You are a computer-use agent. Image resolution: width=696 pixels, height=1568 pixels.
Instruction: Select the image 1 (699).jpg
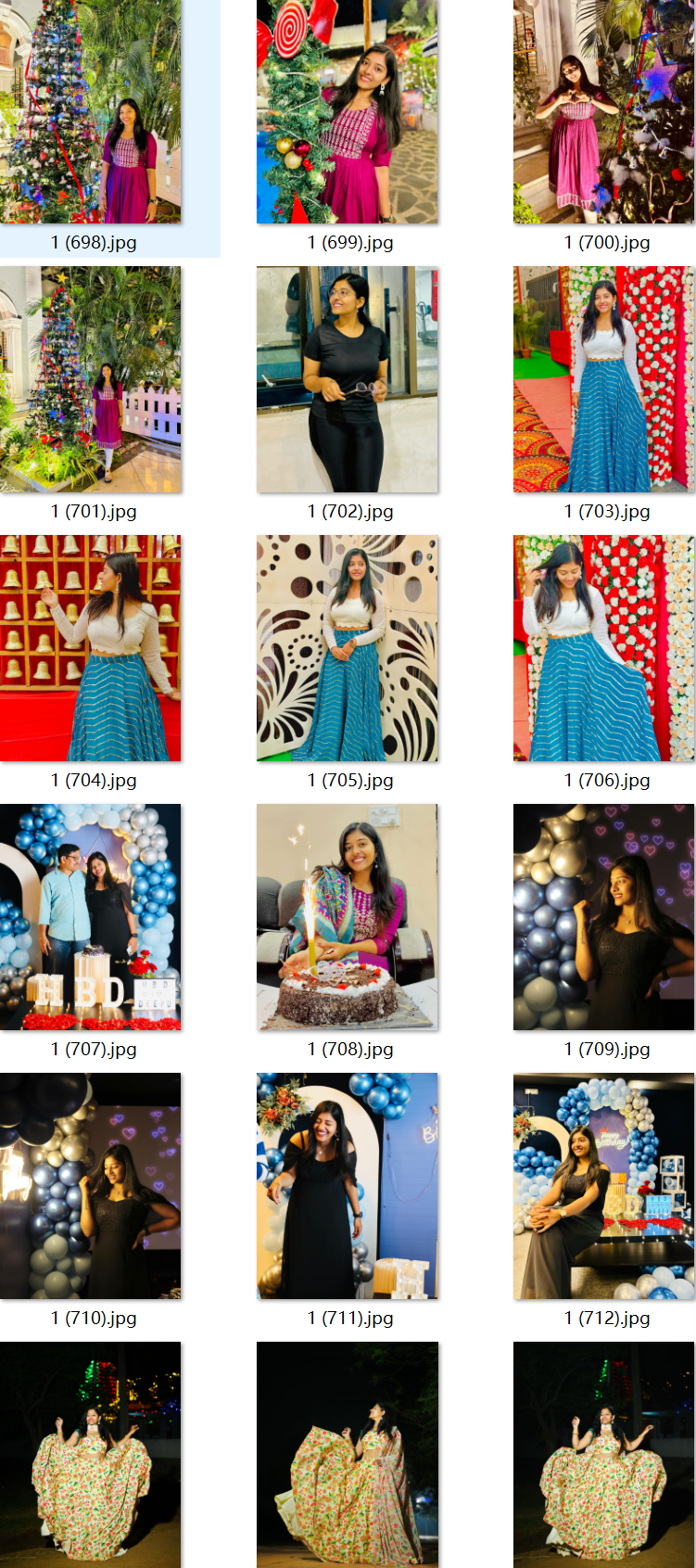click(x=348, y=111)
